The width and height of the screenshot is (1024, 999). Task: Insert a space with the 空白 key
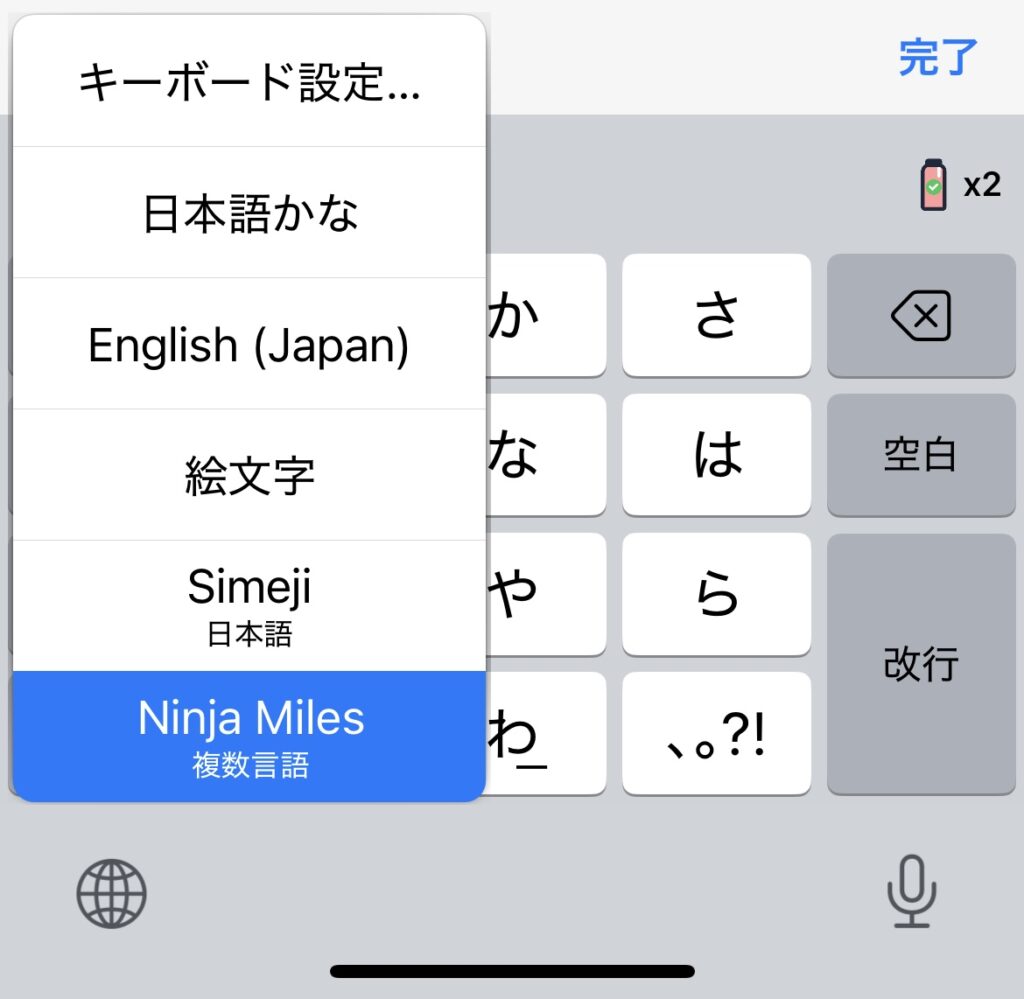(921, 455)
